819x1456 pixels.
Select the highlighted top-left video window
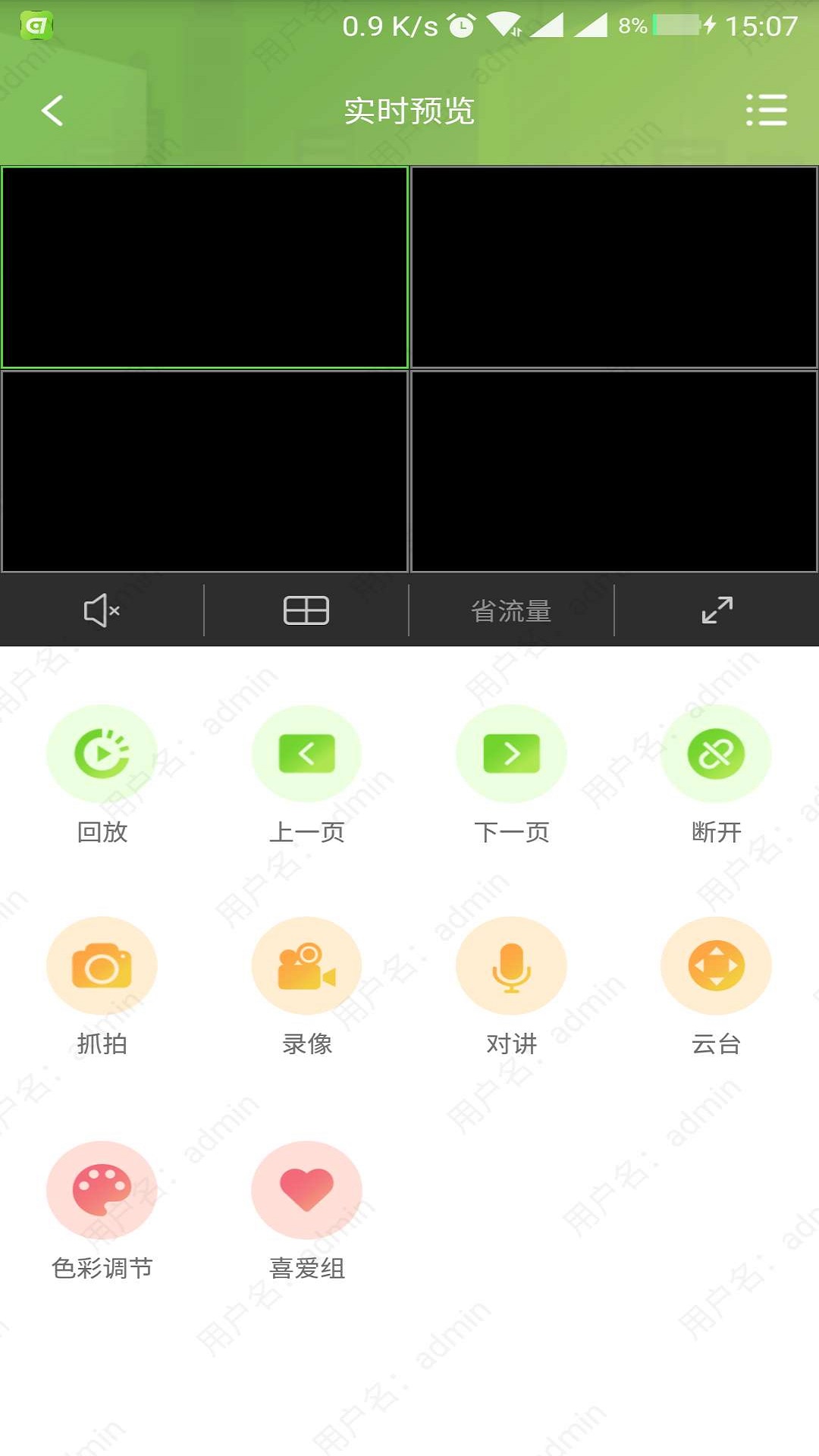coord(205,268)
